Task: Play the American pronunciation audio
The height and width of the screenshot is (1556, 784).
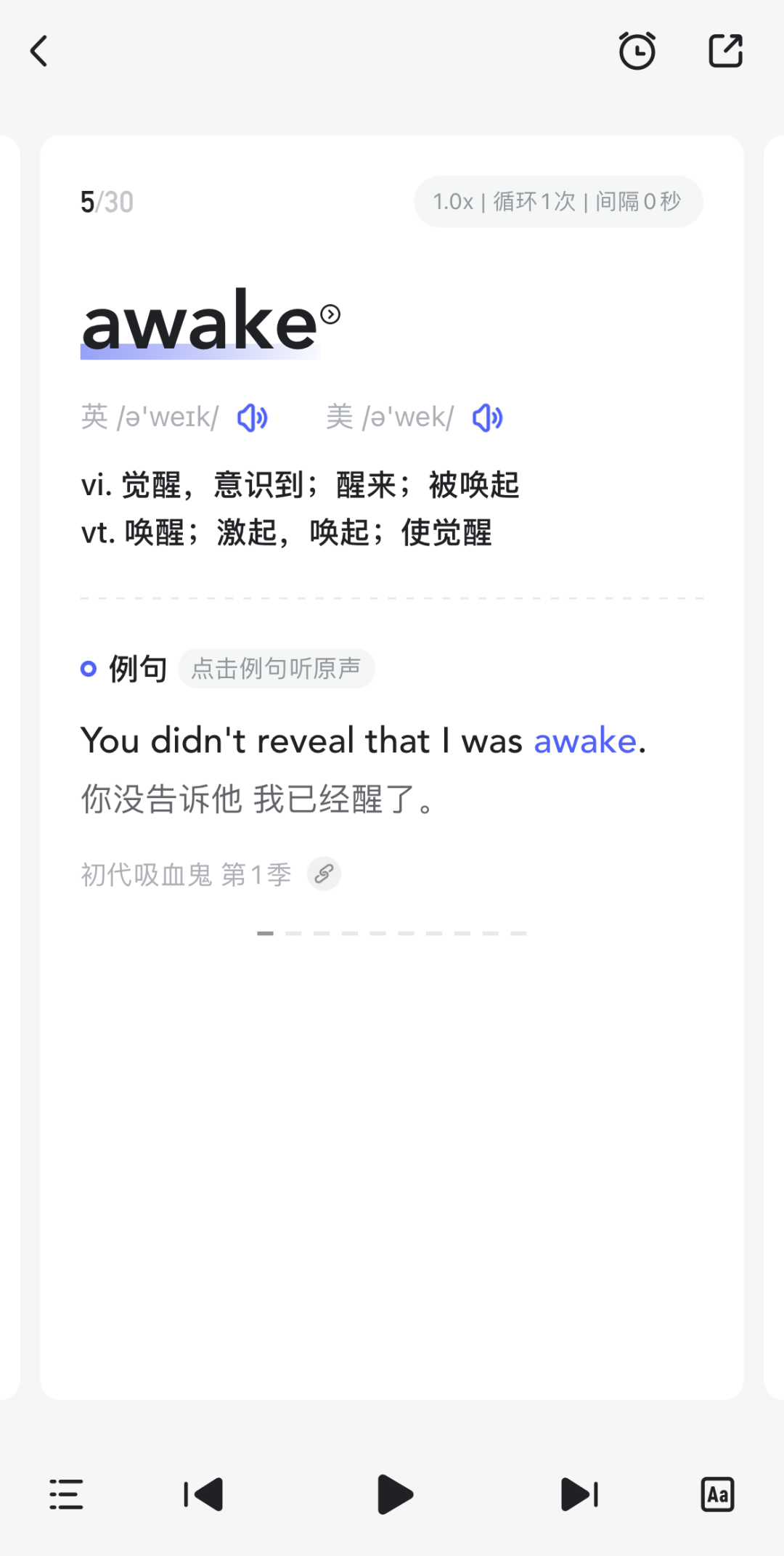Action: 487,418
